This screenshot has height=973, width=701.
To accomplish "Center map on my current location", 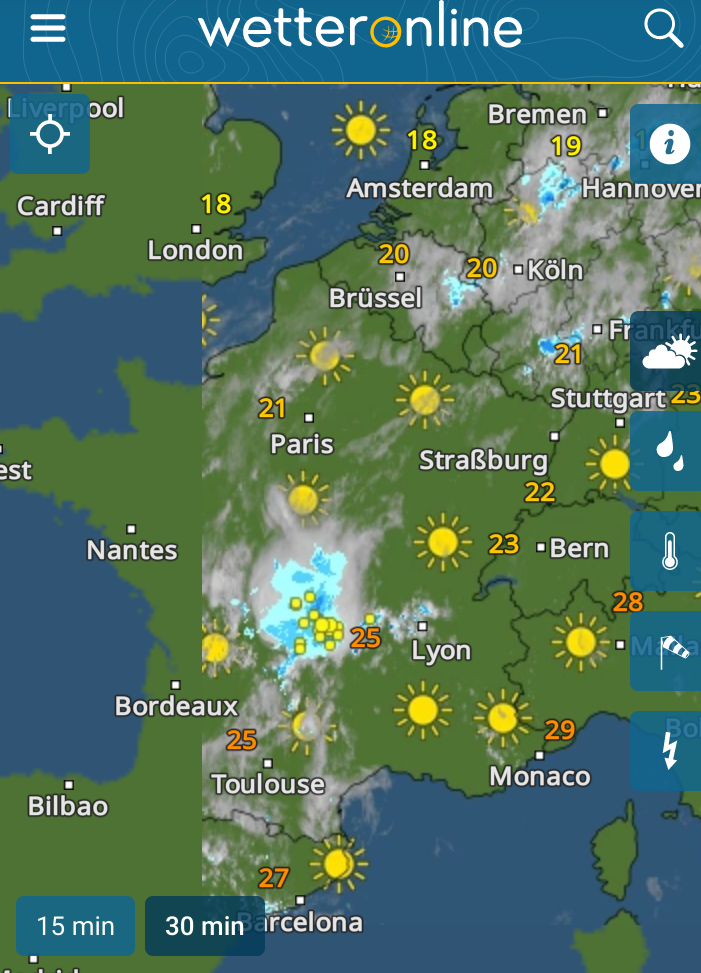I will [x=50, y=135].
